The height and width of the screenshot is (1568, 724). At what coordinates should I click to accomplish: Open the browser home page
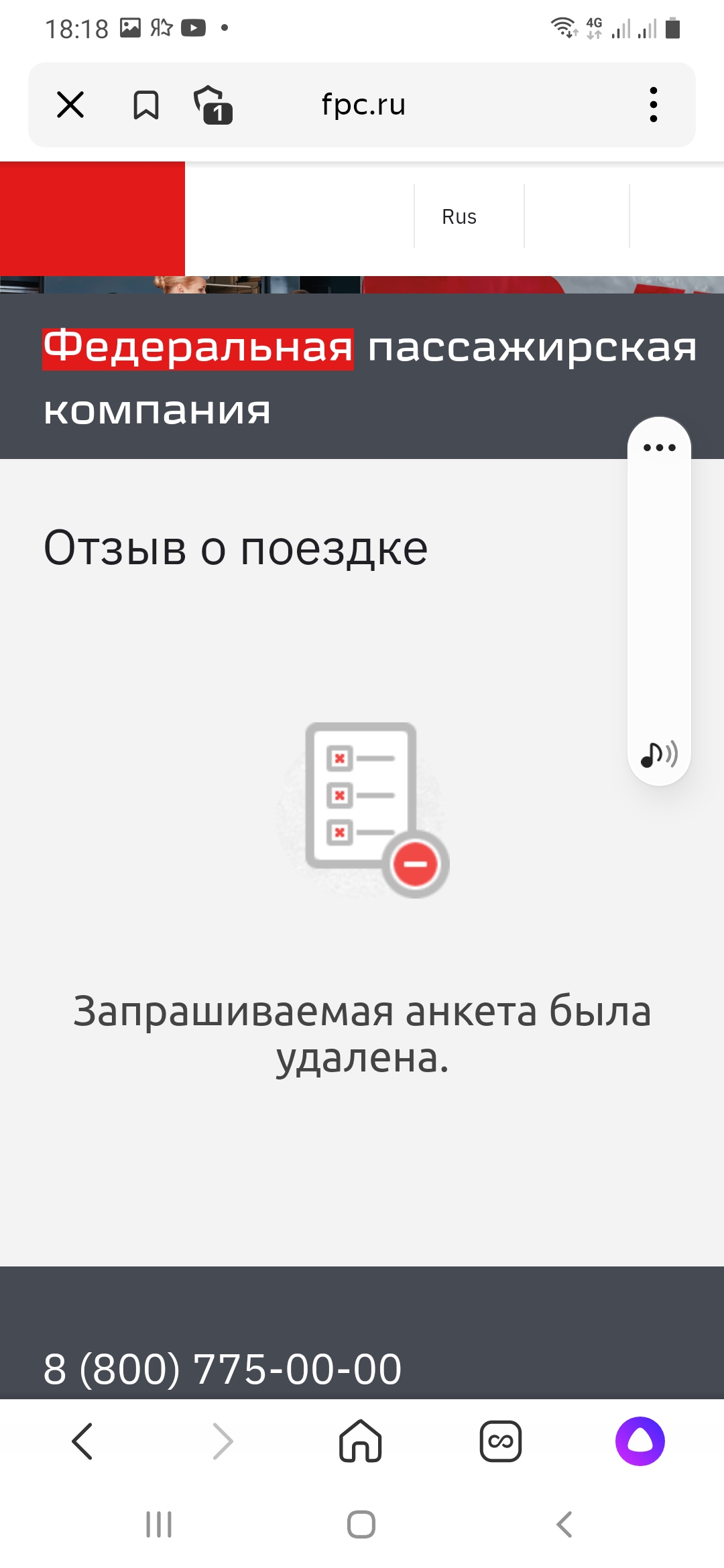tap(361, 1441)
